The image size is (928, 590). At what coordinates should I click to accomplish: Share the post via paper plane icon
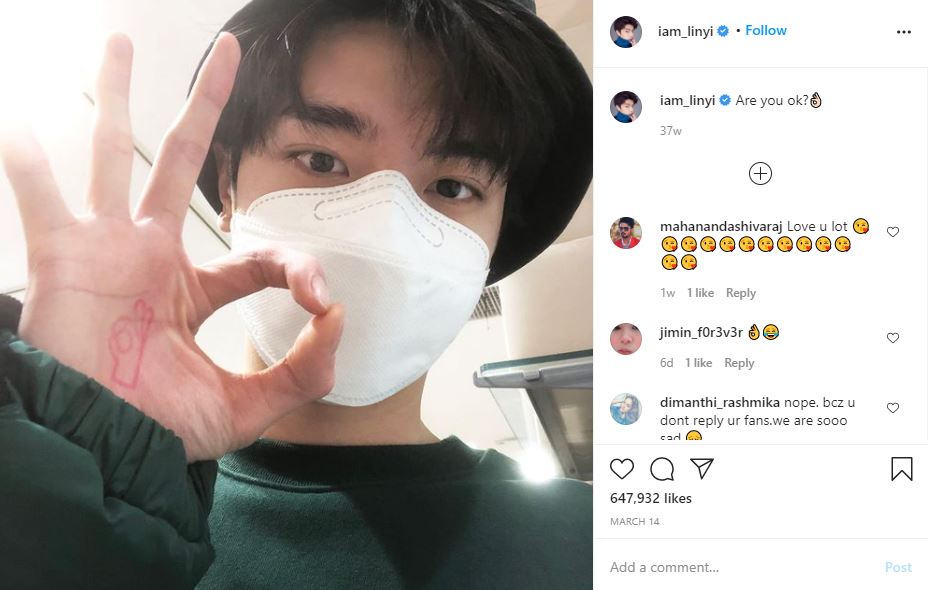[702, 469]
